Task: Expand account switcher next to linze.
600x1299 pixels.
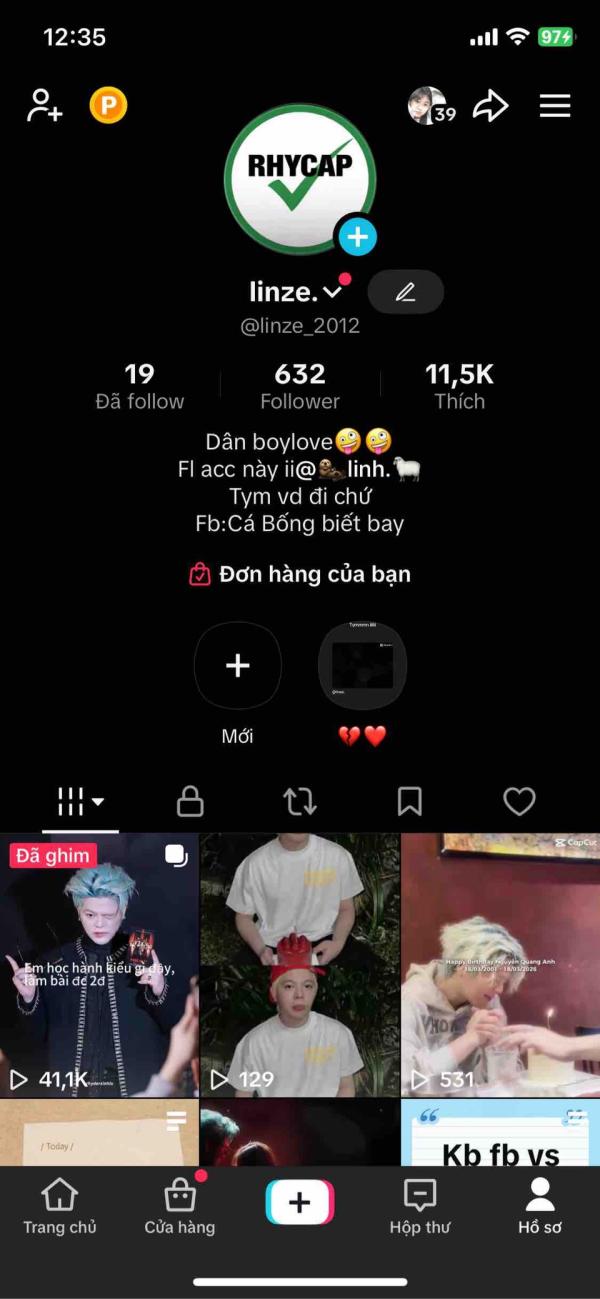Action: click(x=332, y=292)
